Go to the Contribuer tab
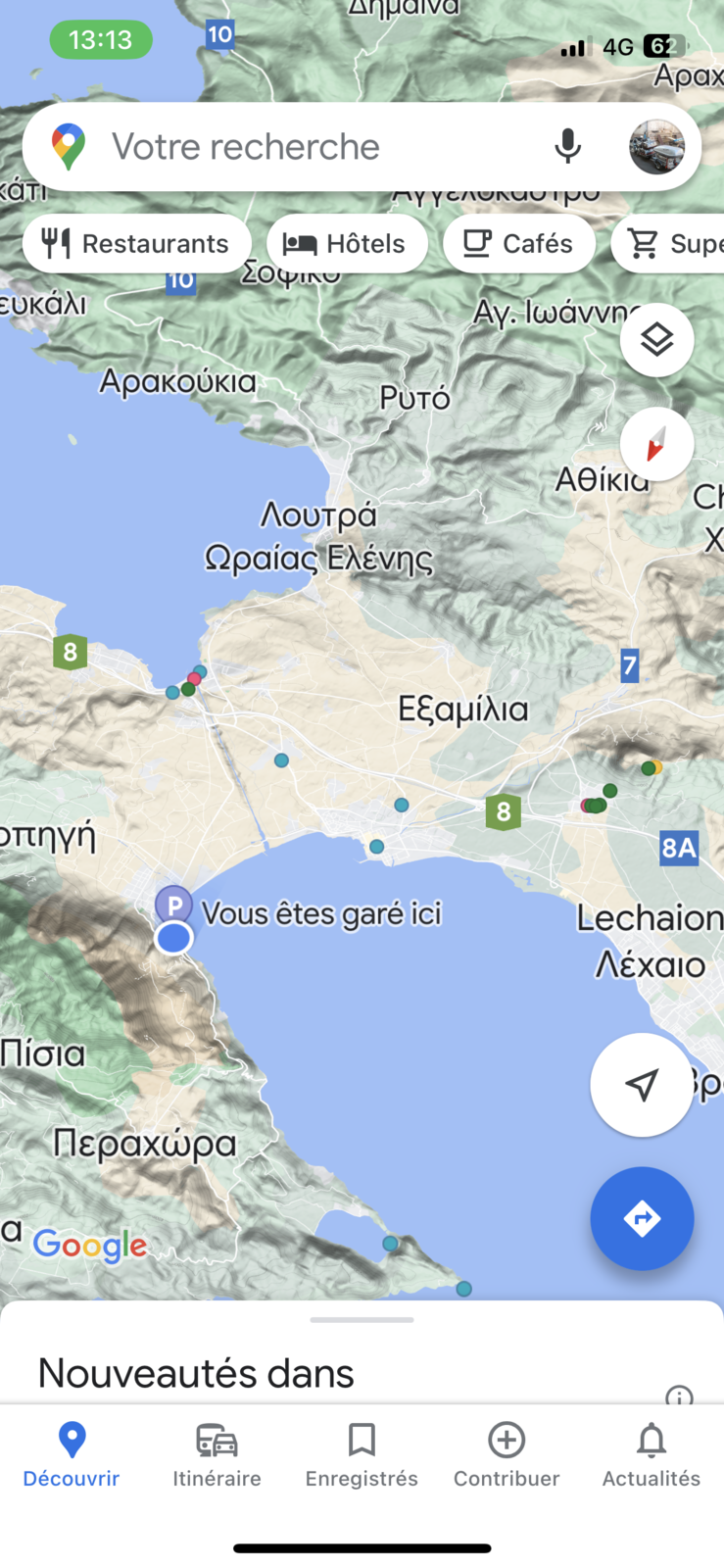 point(507,1455)
